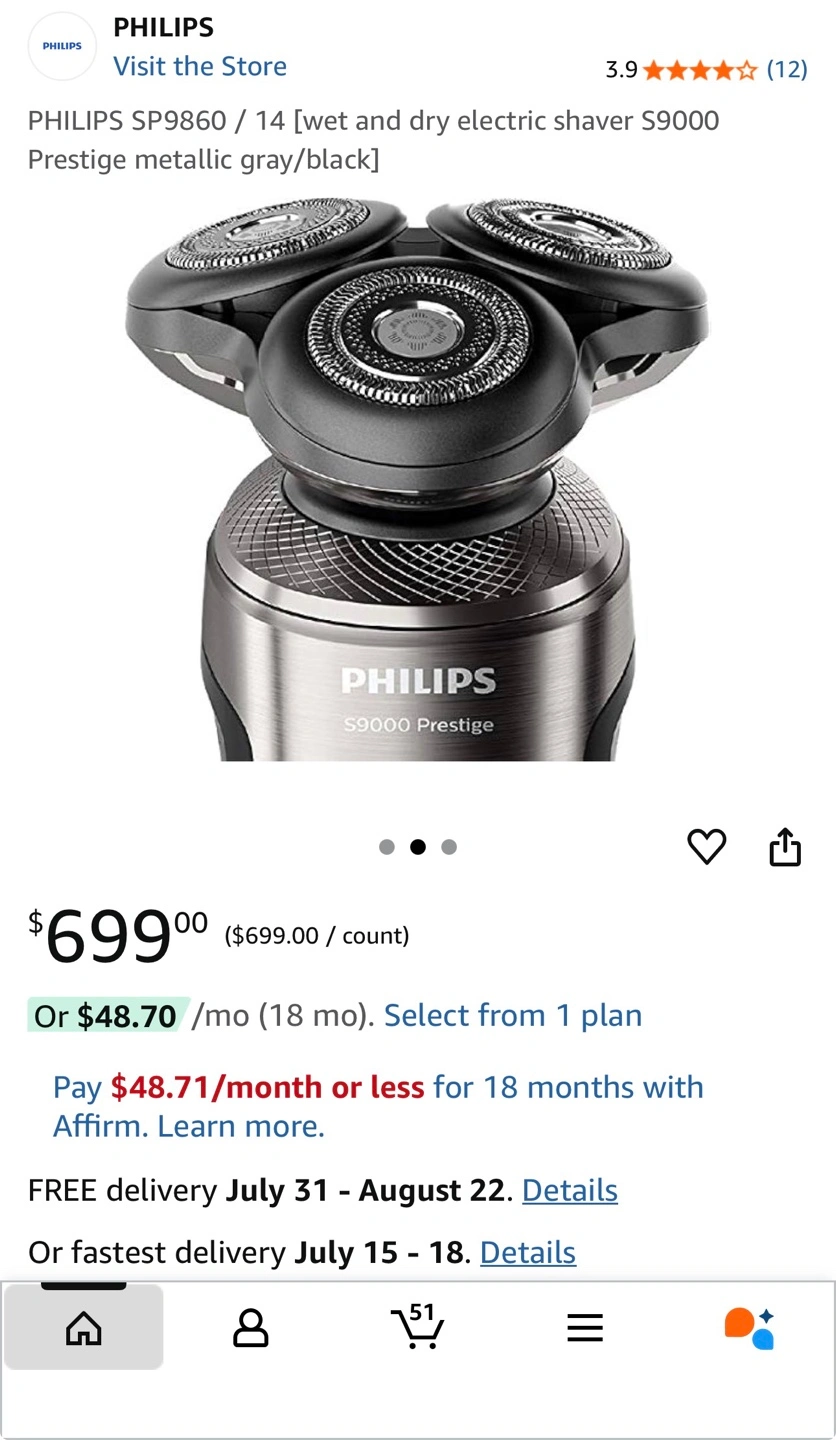Viewport: 836px width, 1440px height.
Task: Launch the AI assistant tab
Action: click(x=750, y=1328)
